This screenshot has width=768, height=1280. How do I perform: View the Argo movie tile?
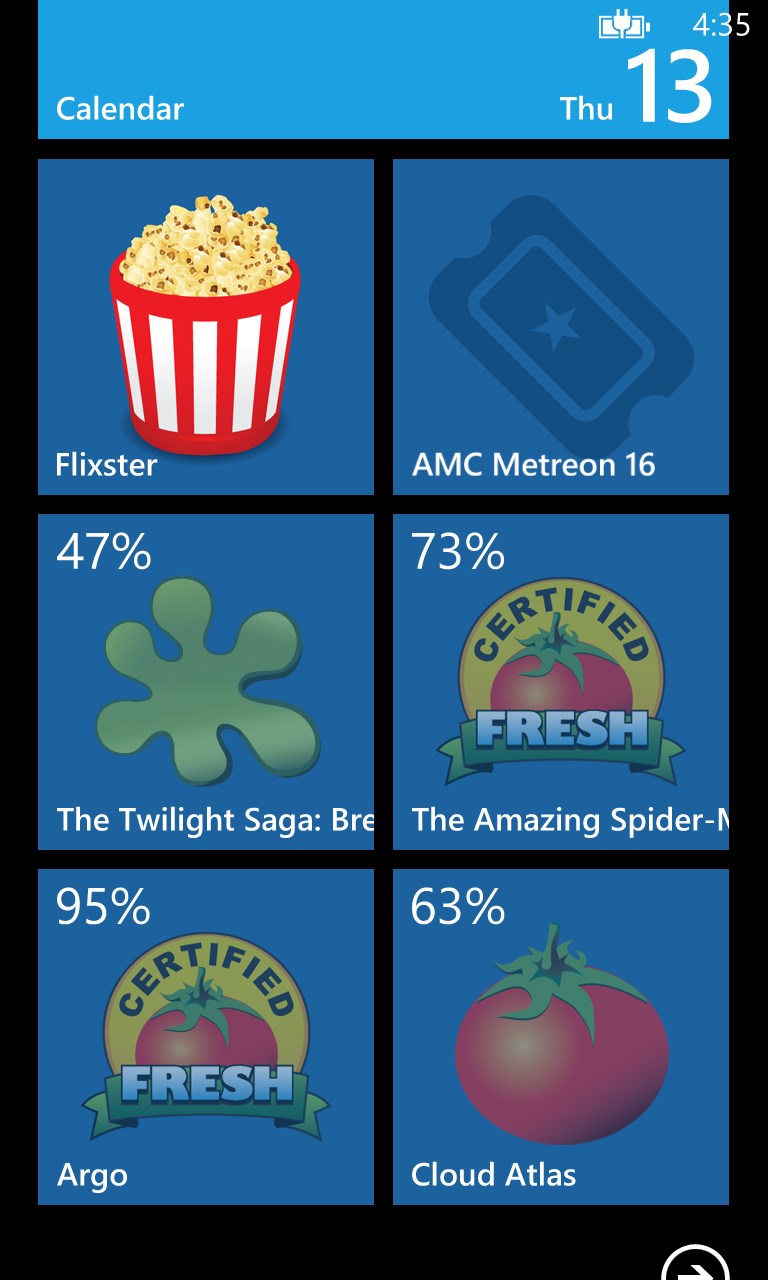click(206, 1036)
